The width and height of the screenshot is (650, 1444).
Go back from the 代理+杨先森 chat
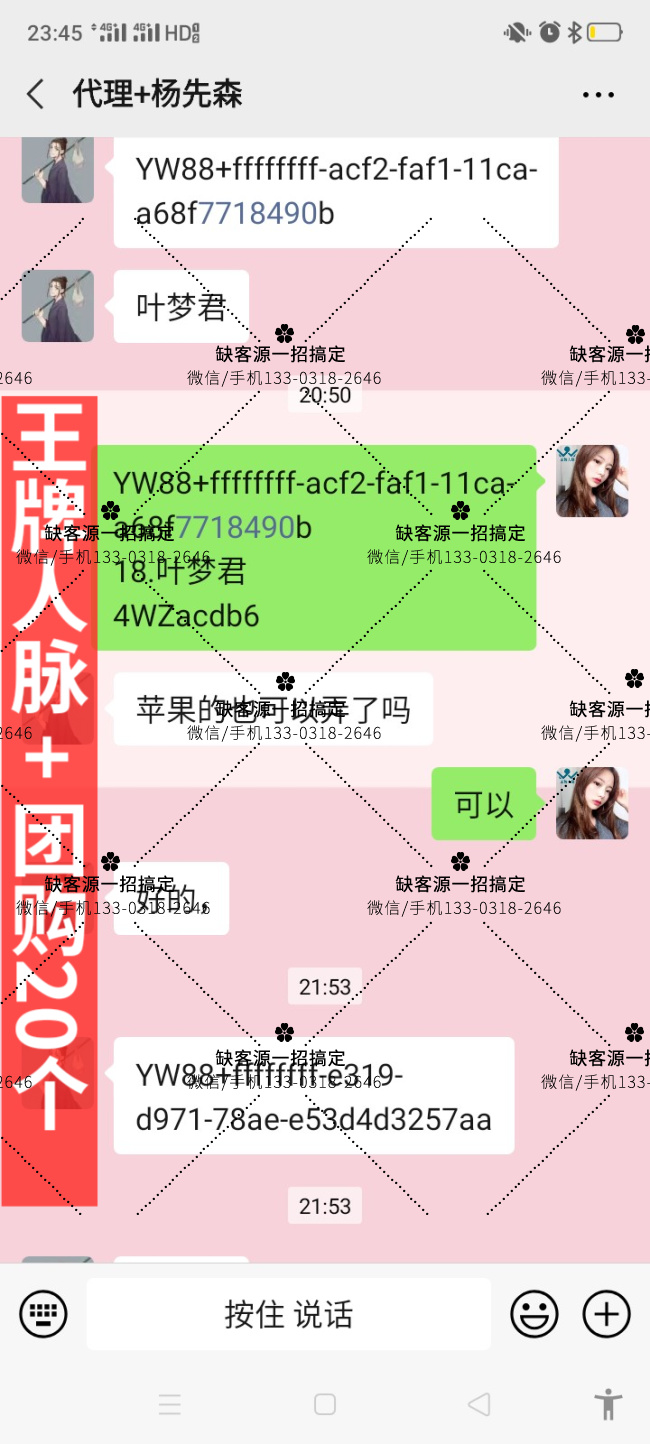point(36,95)
